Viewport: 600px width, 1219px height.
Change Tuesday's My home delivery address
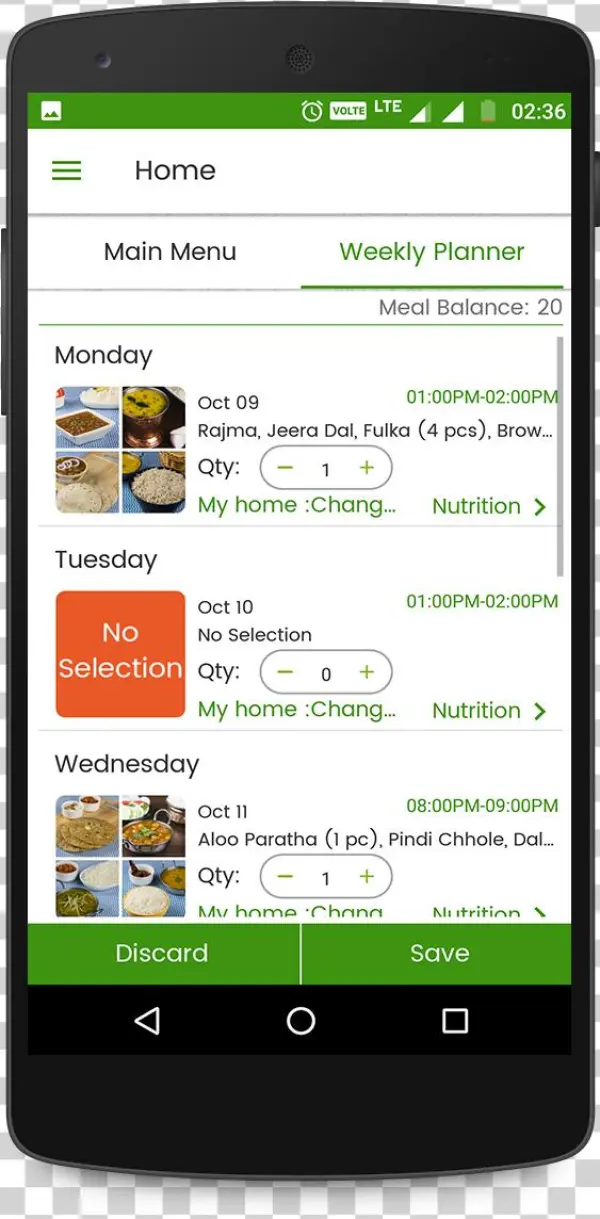coord(297,710)
